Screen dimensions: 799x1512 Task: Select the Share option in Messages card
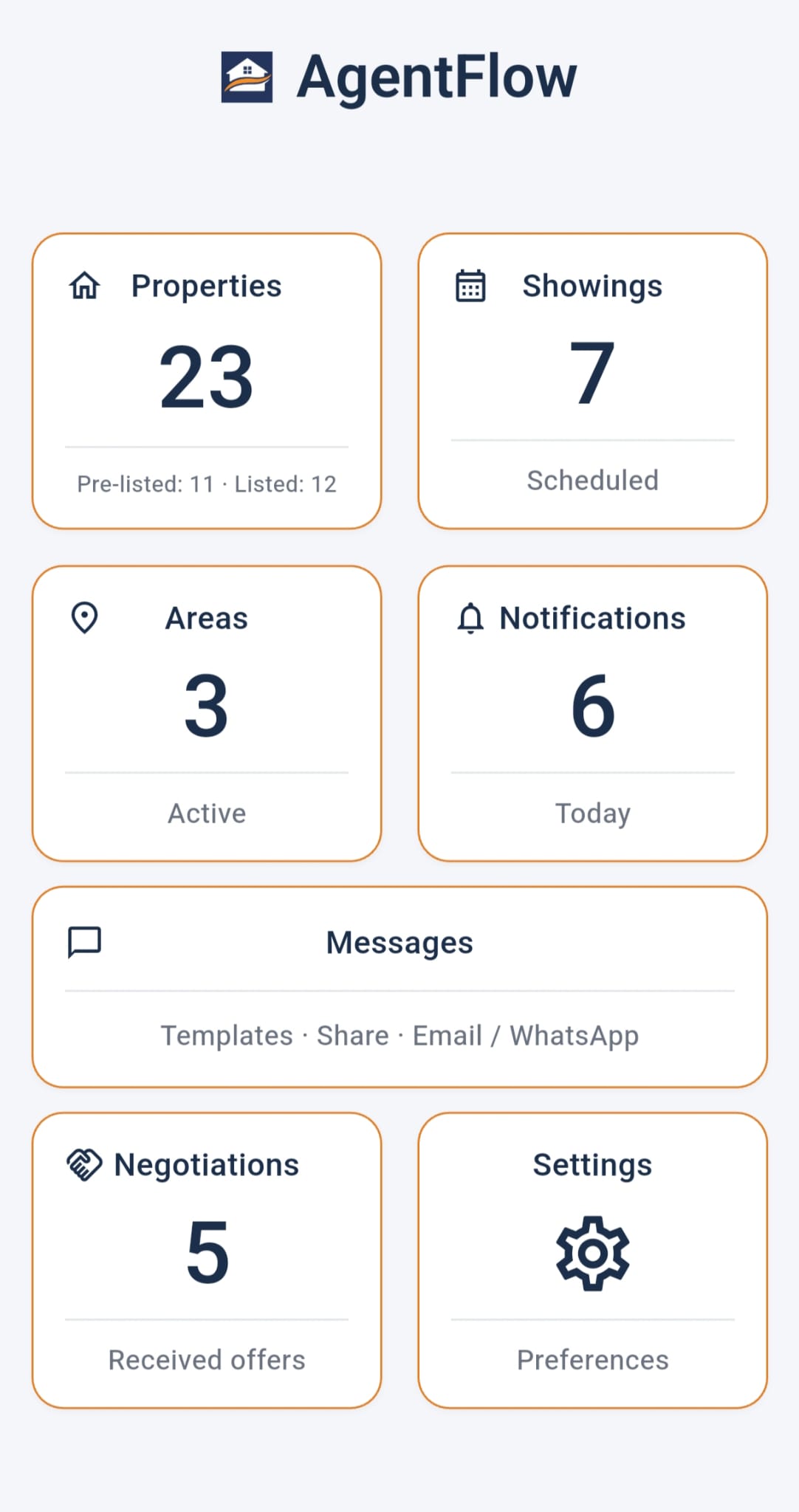point(352,1035)
